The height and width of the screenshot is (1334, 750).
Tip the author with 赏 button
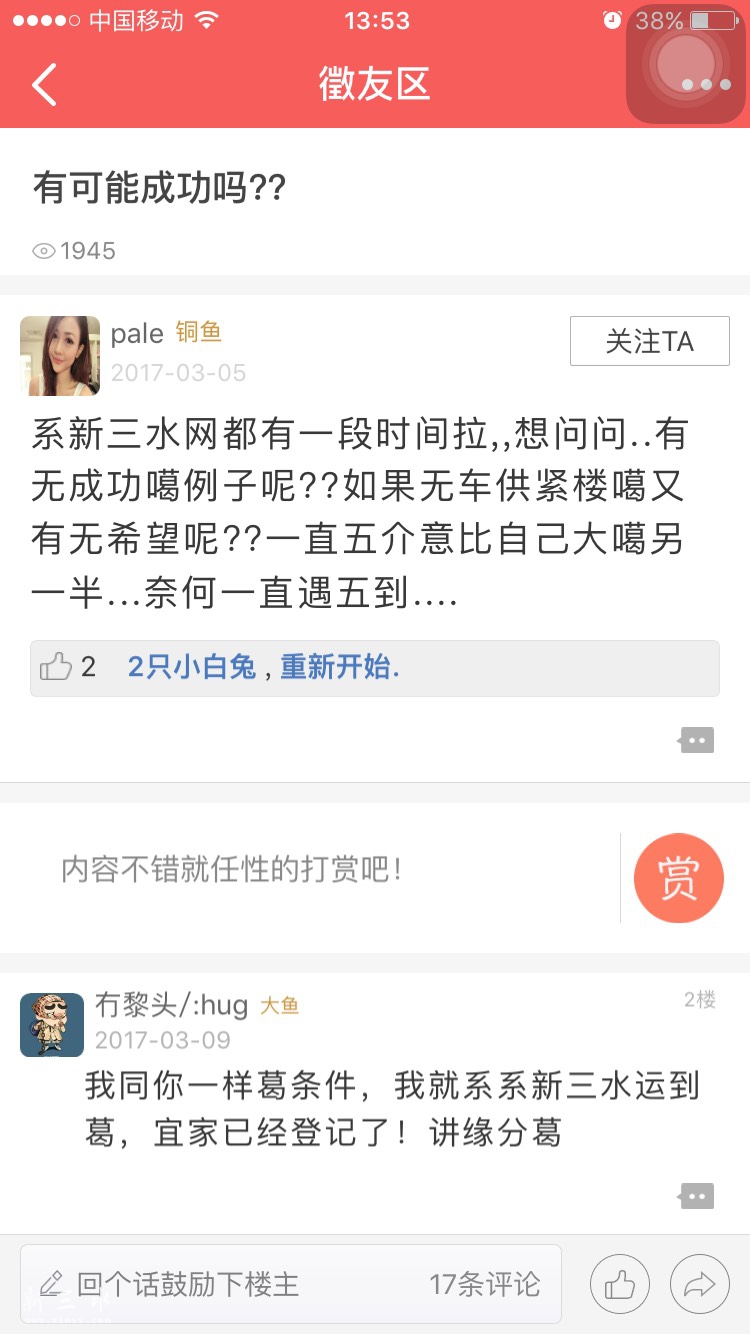(x=678, y=877)
